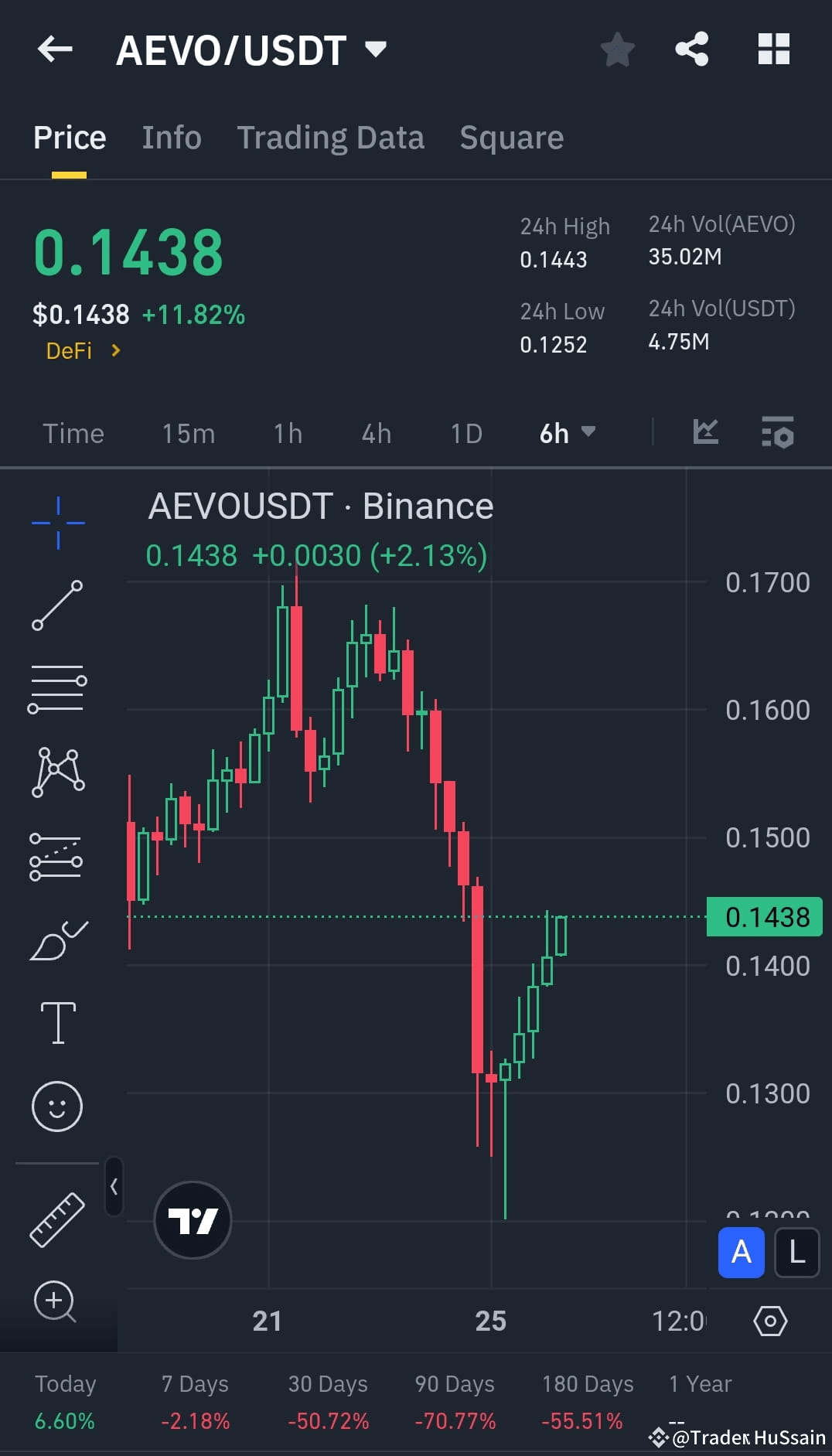The width and height of the screenshot is (832, 1456).
Task: Star AEVO/USDT as favorite
Action: [x=617, y=49]
